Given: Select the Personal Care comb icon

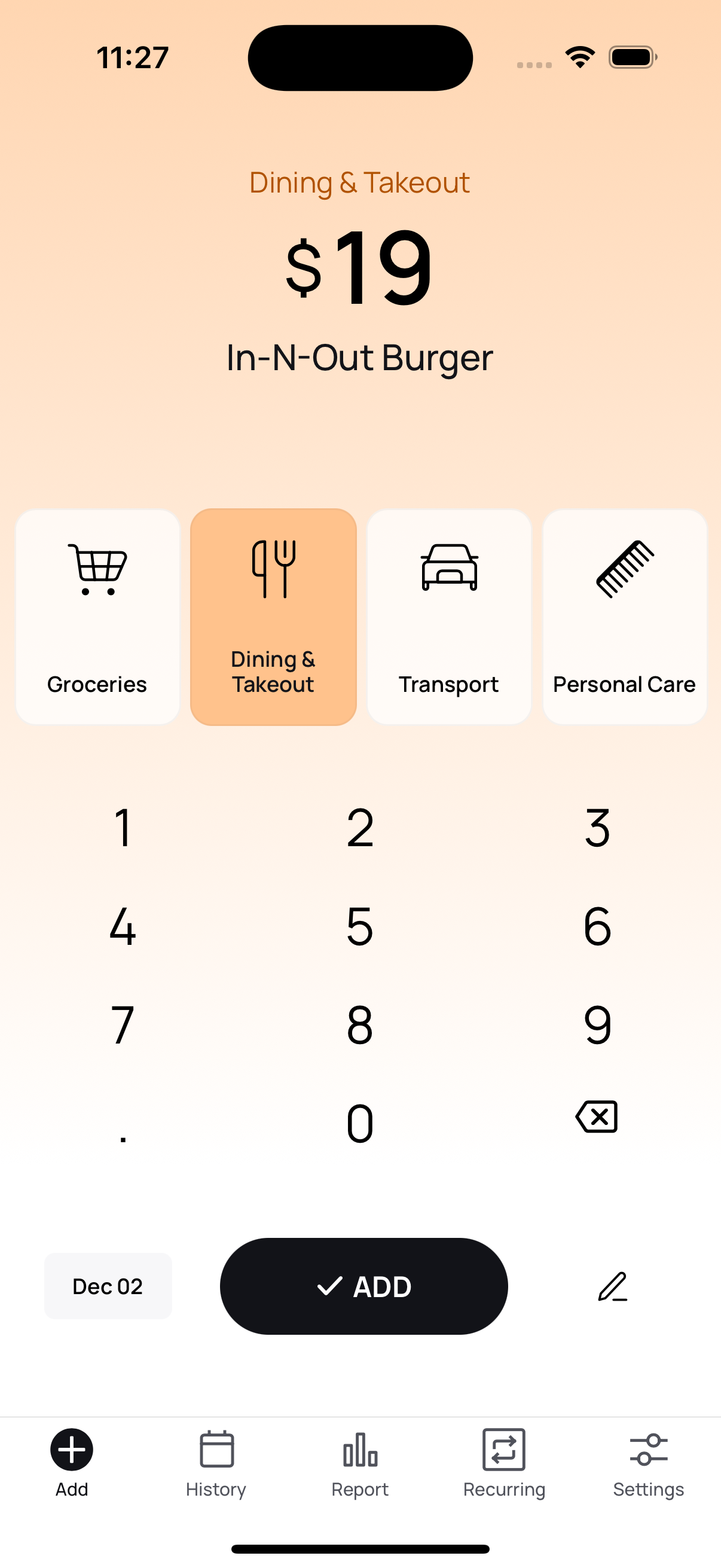Looking at the screenshot, I should click(x=624, y=569).
